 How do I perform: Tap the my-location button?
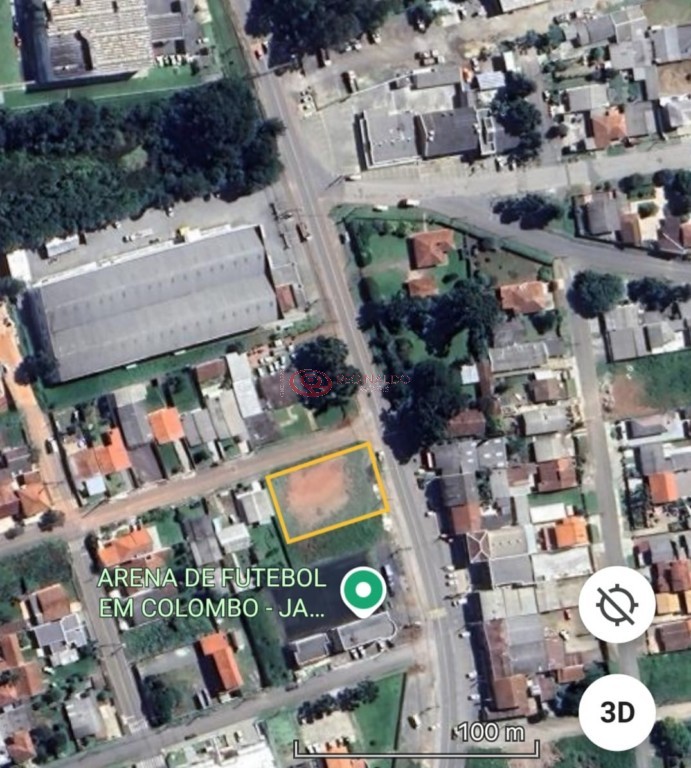click(617, 605)
